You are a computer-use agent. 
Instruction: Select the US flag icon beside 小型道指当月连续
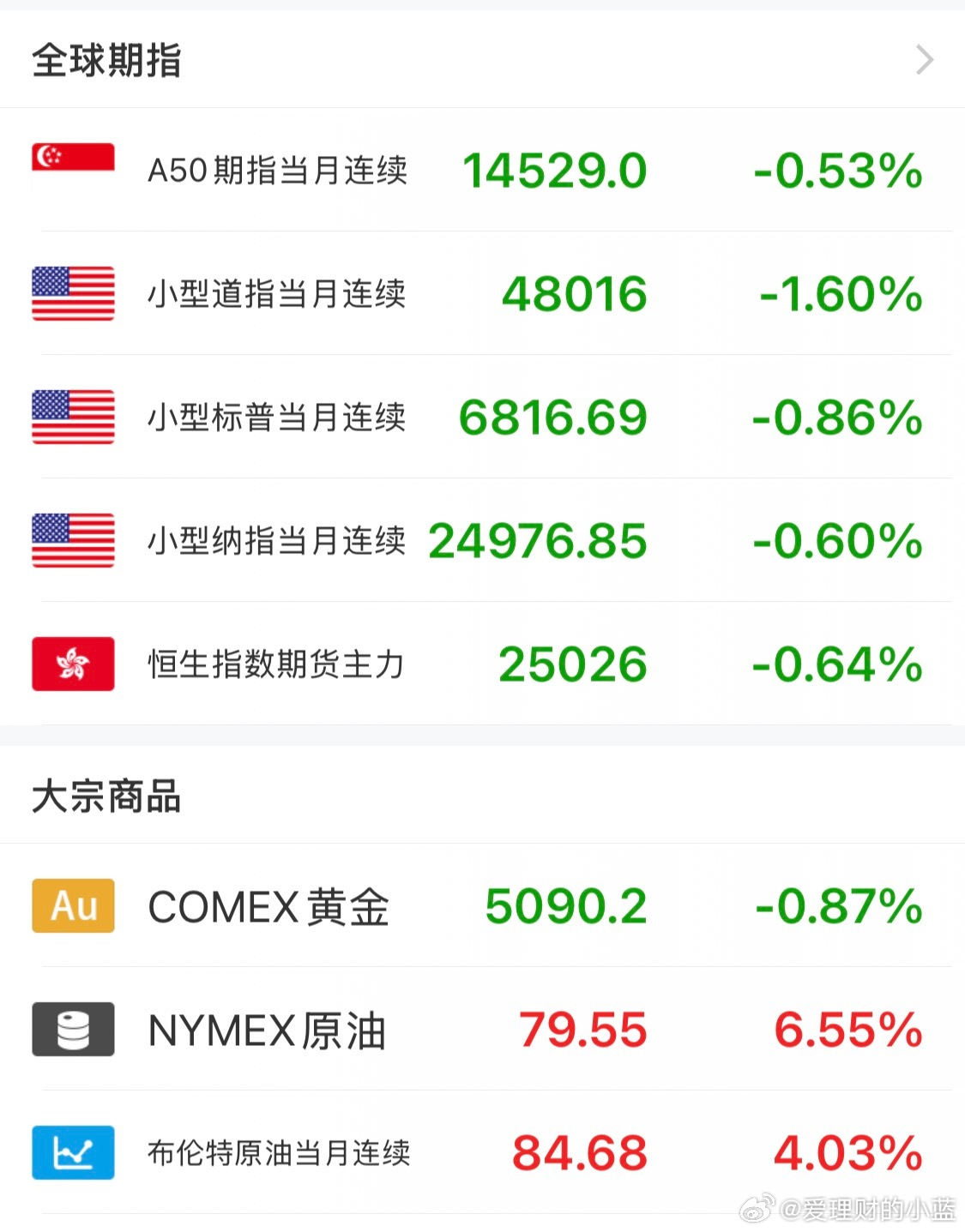pyautogui.click(x=72, y=294)
